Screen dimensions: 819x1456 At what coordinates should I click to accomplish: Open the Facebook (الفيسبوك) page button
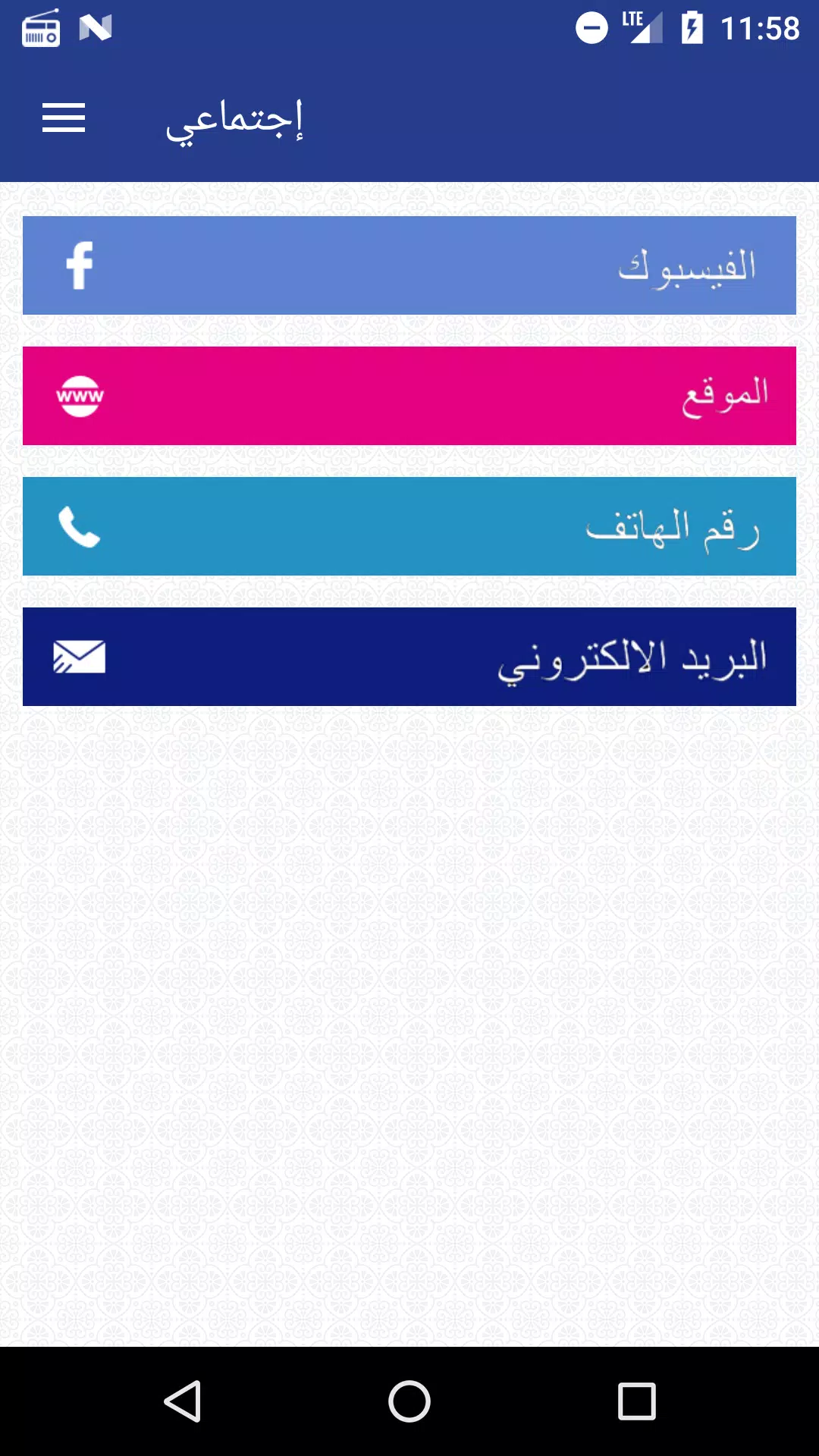(x=409, y=265)
